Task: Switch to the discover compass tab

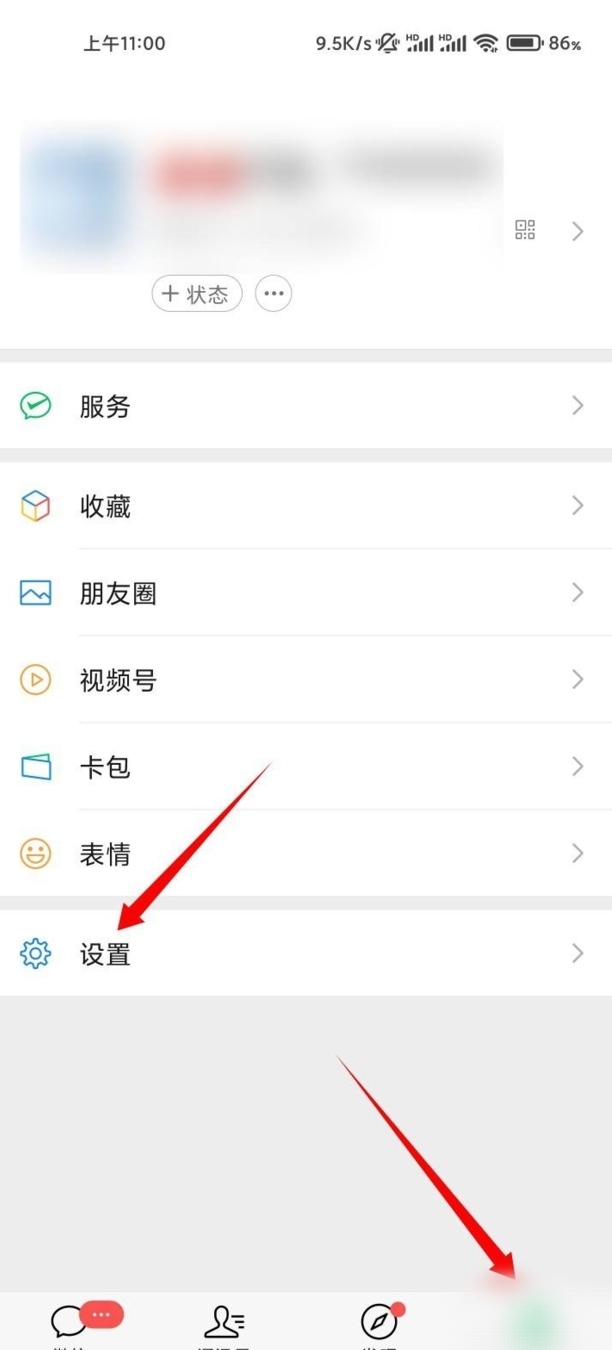Action: pos(380,1324)
